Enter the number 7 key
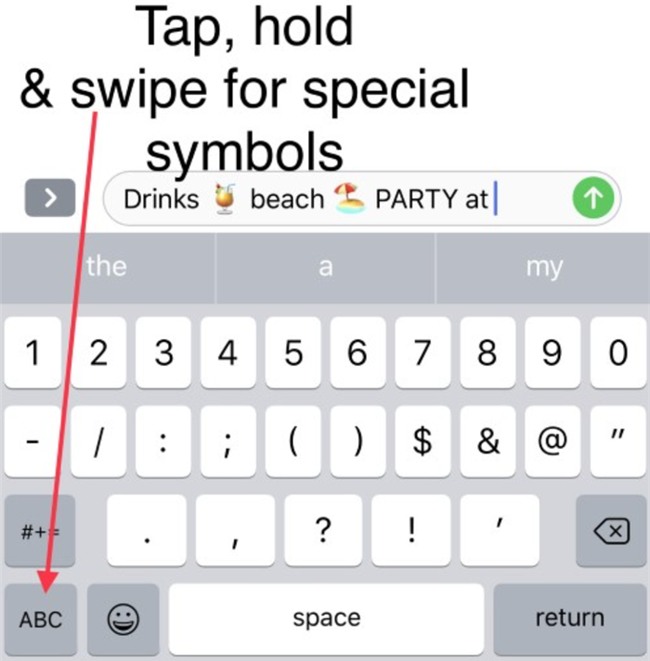Viewport: 650px width, 661px height. pyautogui.click(x=423, y=353)
